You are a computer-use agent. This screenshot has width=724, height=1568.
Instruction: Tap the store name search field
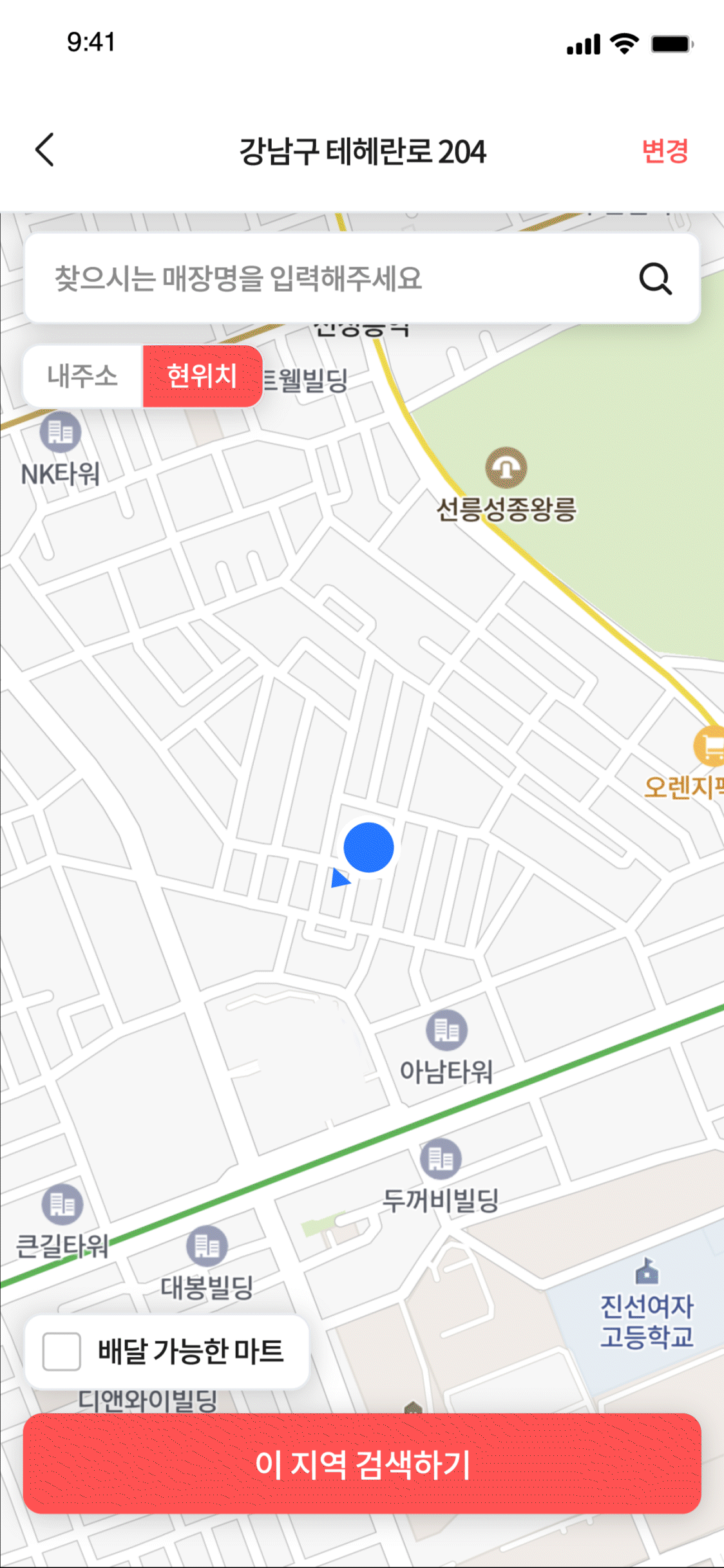290,279
